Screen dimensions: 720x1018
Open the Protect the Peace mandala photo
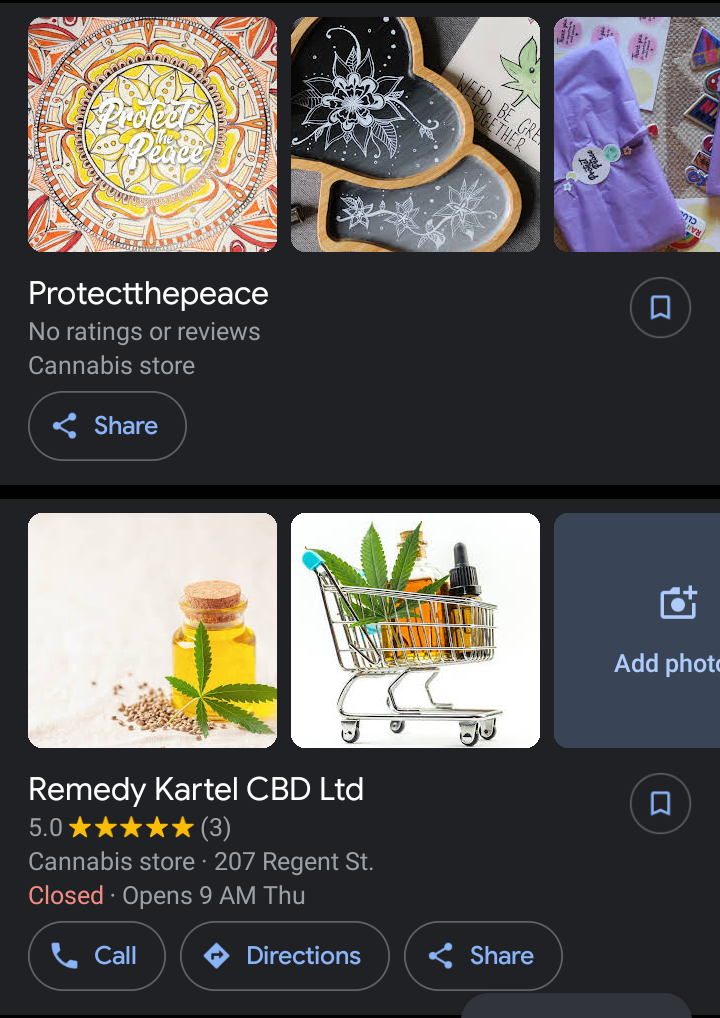[152, 134]
